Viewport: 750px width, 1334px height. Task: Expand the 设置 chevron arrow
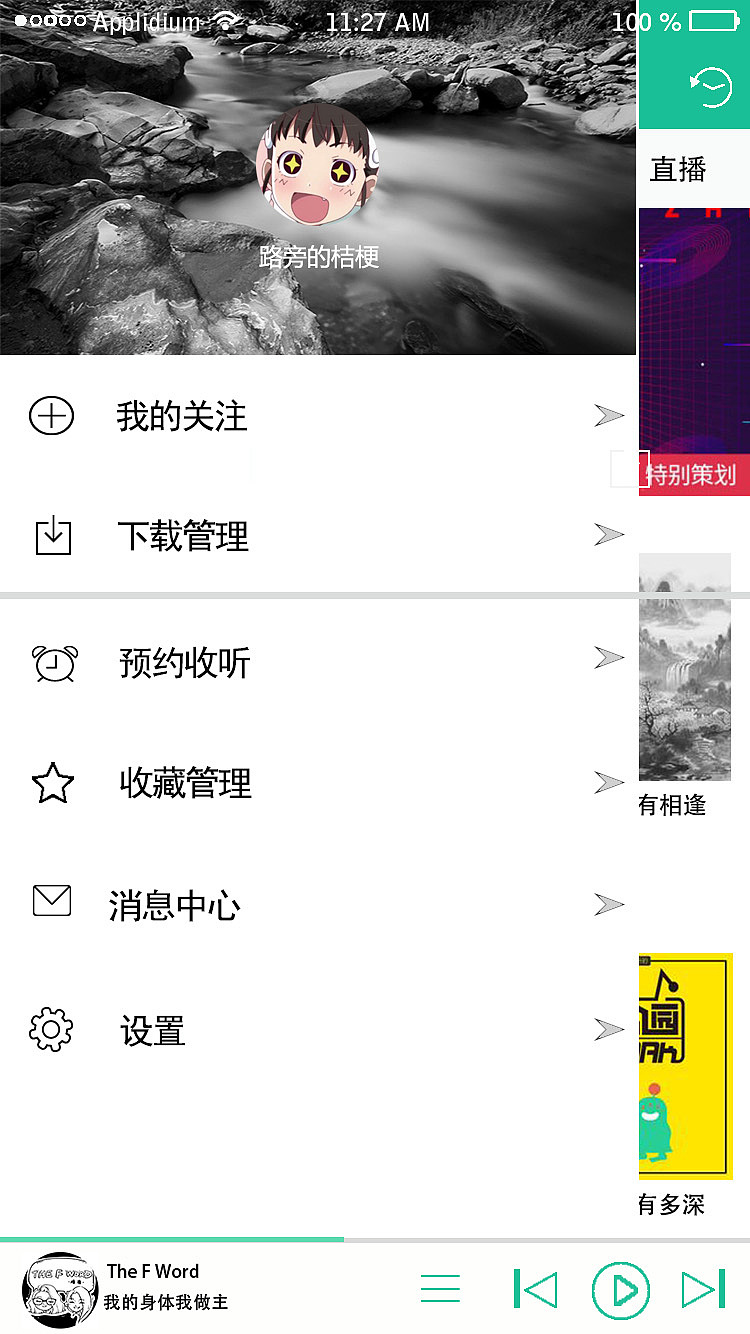(609, 1029)
